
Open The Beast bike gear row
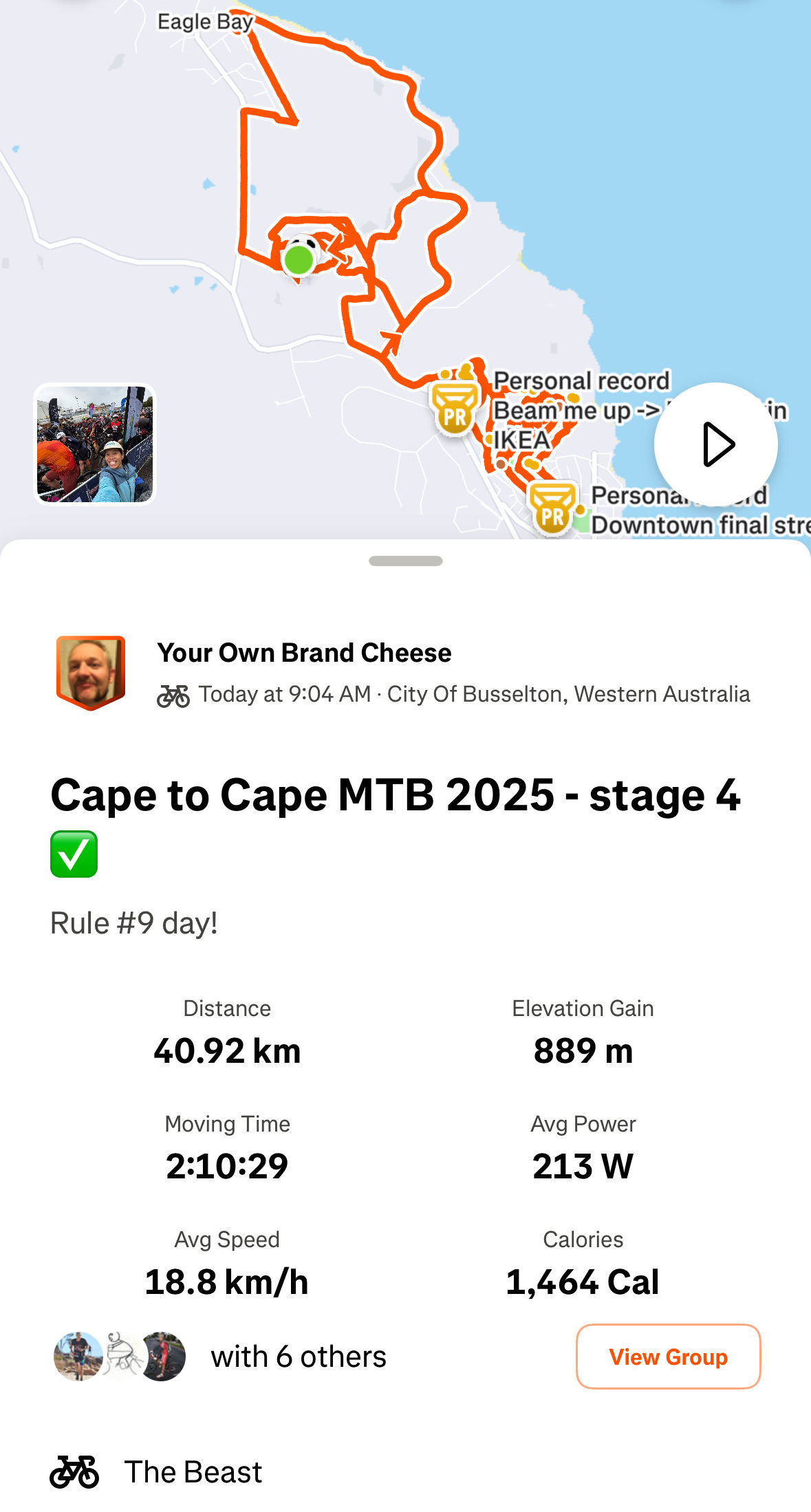pyautogui.click(x=193, y=1471)
